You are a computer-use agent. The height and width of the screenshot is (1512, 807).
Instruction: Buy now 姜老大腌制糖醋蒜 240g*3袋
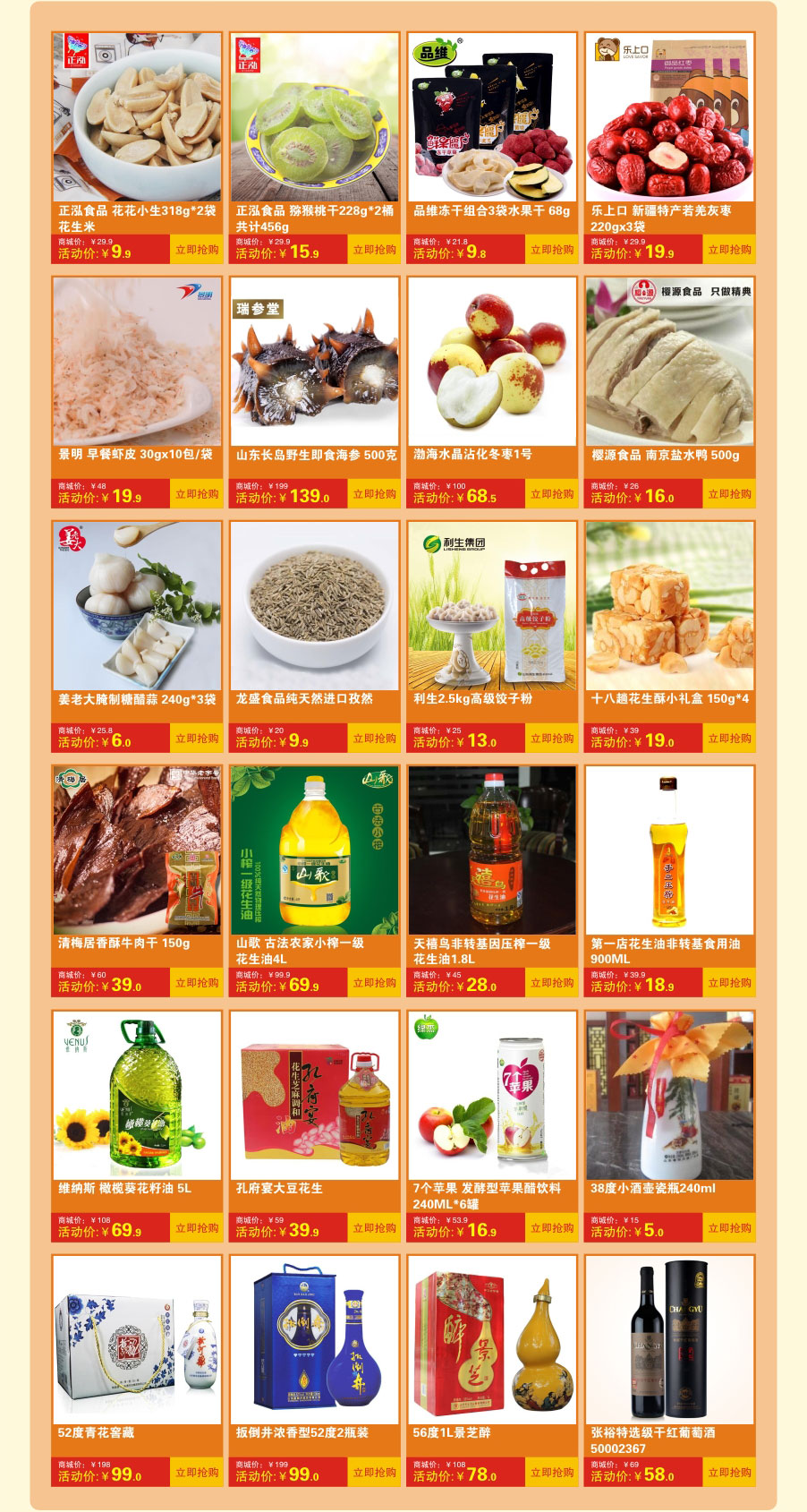point(196,739)
